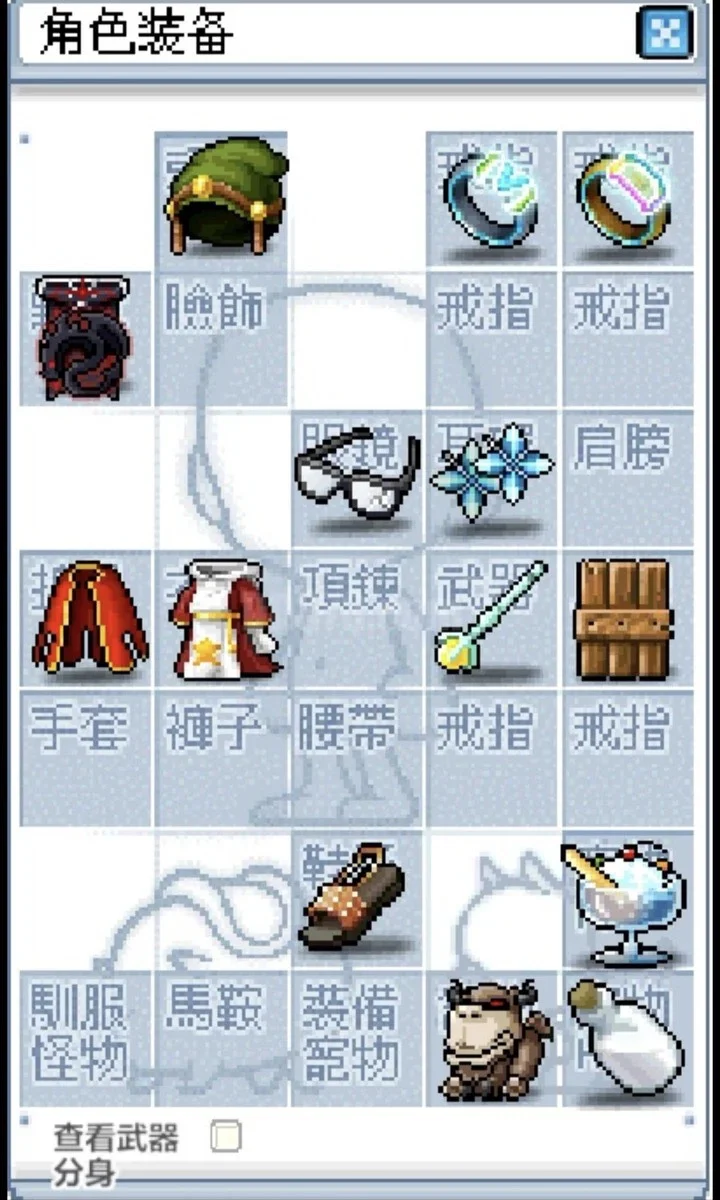Screen dimensions: 720x1200
Task: Select the wand in 武器 slot
Action: [491, 617]
